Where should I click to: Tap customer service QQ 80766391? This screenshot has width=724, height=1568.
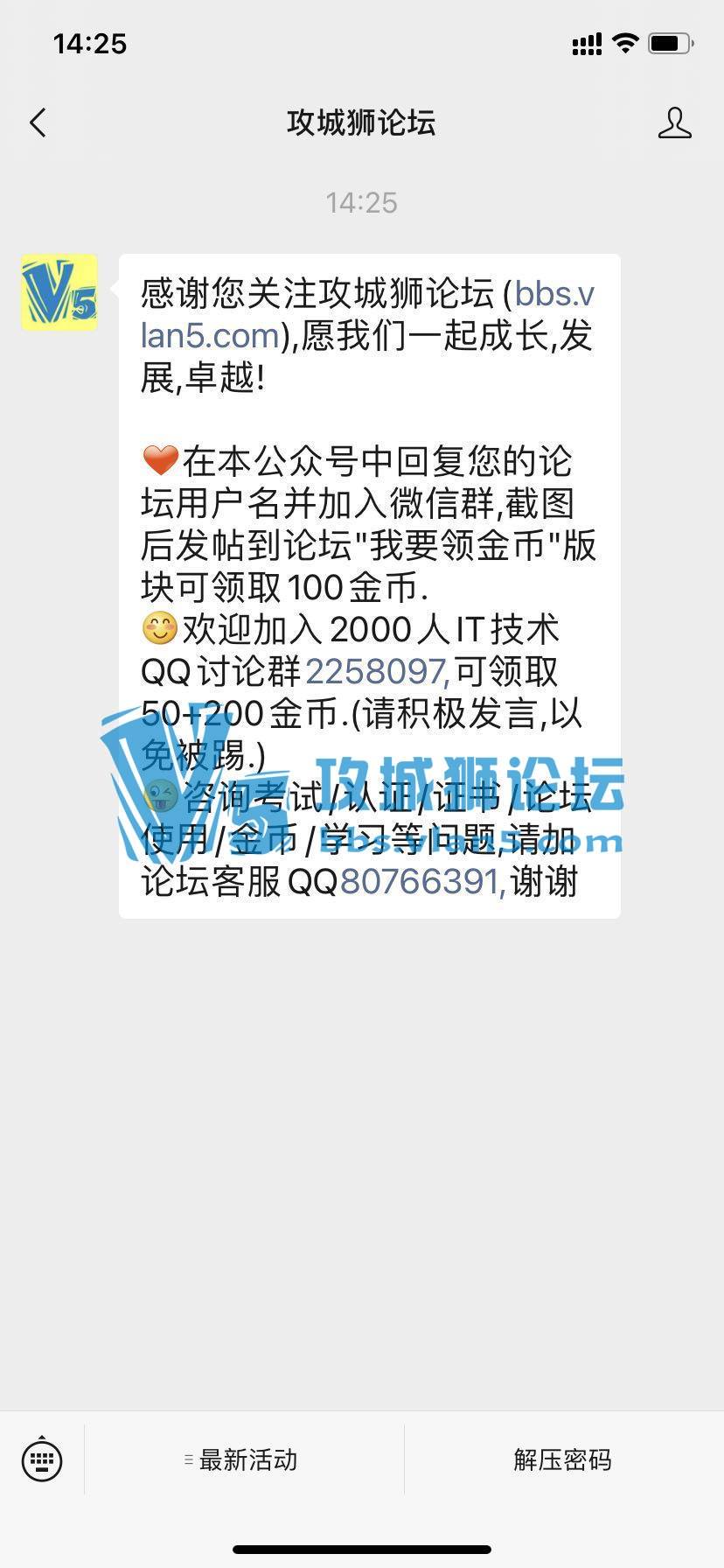coord(421,882)
